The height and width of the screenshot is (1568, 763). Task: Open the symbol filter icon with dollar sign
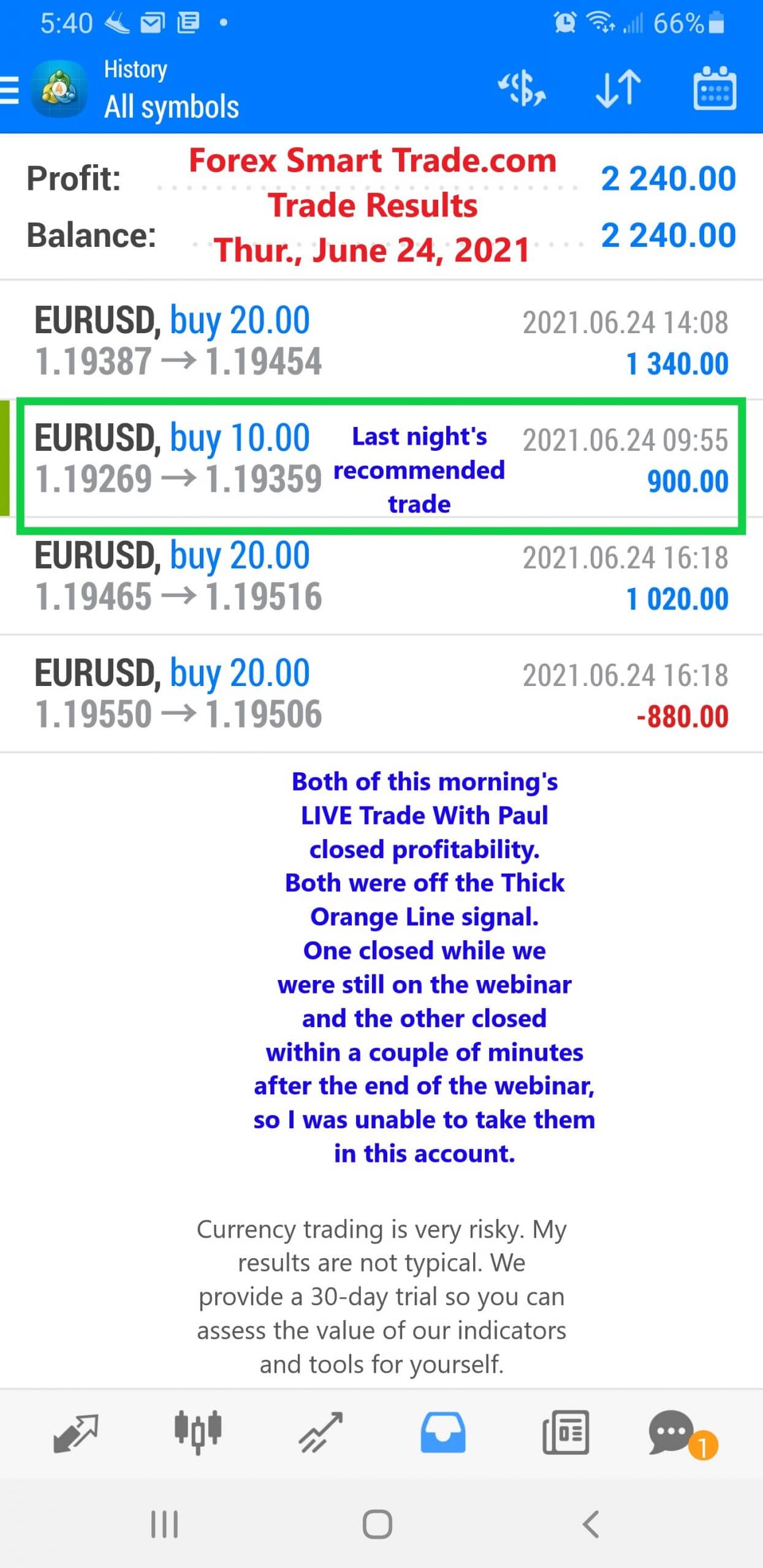click(522, 89)
